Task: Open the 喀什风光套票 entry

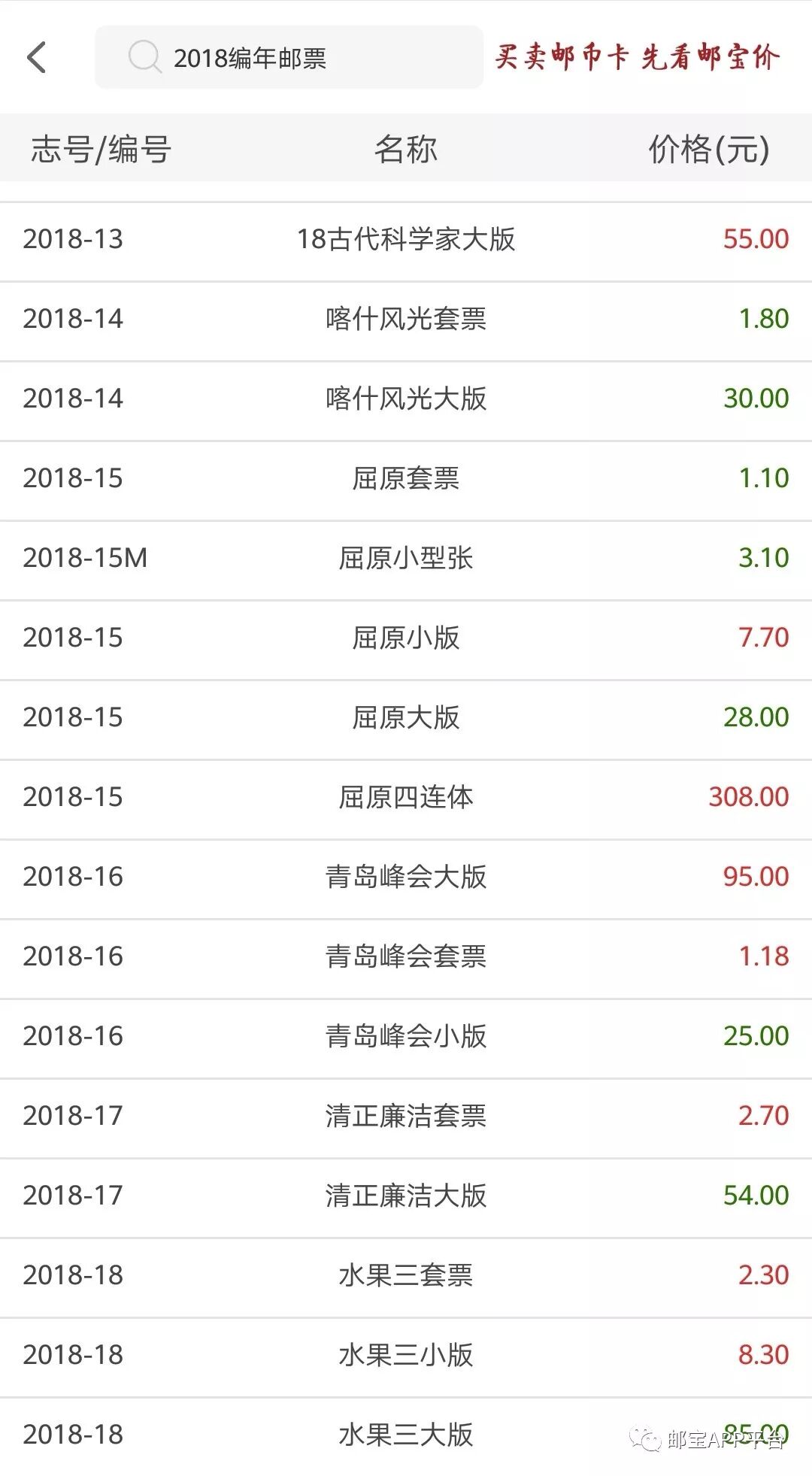Action: pyautogui.click(x=406, y=320)
